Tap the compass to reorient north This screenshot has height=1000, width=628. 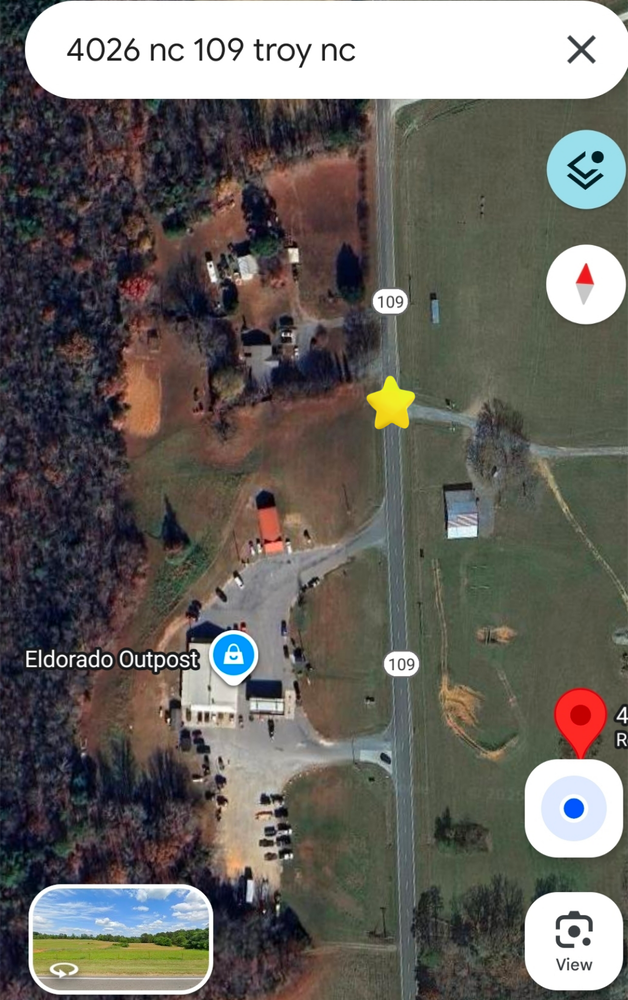585,284
